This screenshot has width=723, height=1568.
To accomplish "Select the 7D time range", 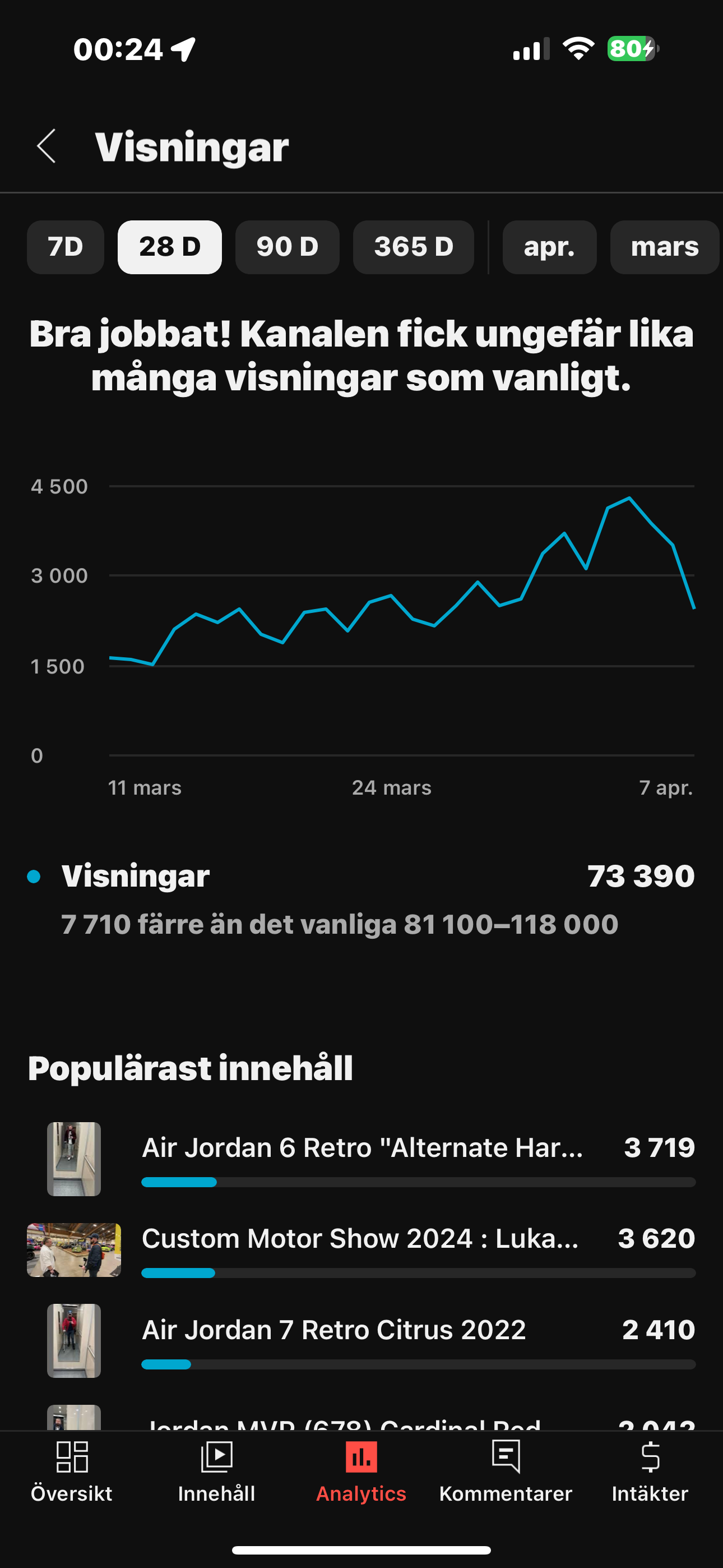I will pyautogui.click(x=65, y=247).
